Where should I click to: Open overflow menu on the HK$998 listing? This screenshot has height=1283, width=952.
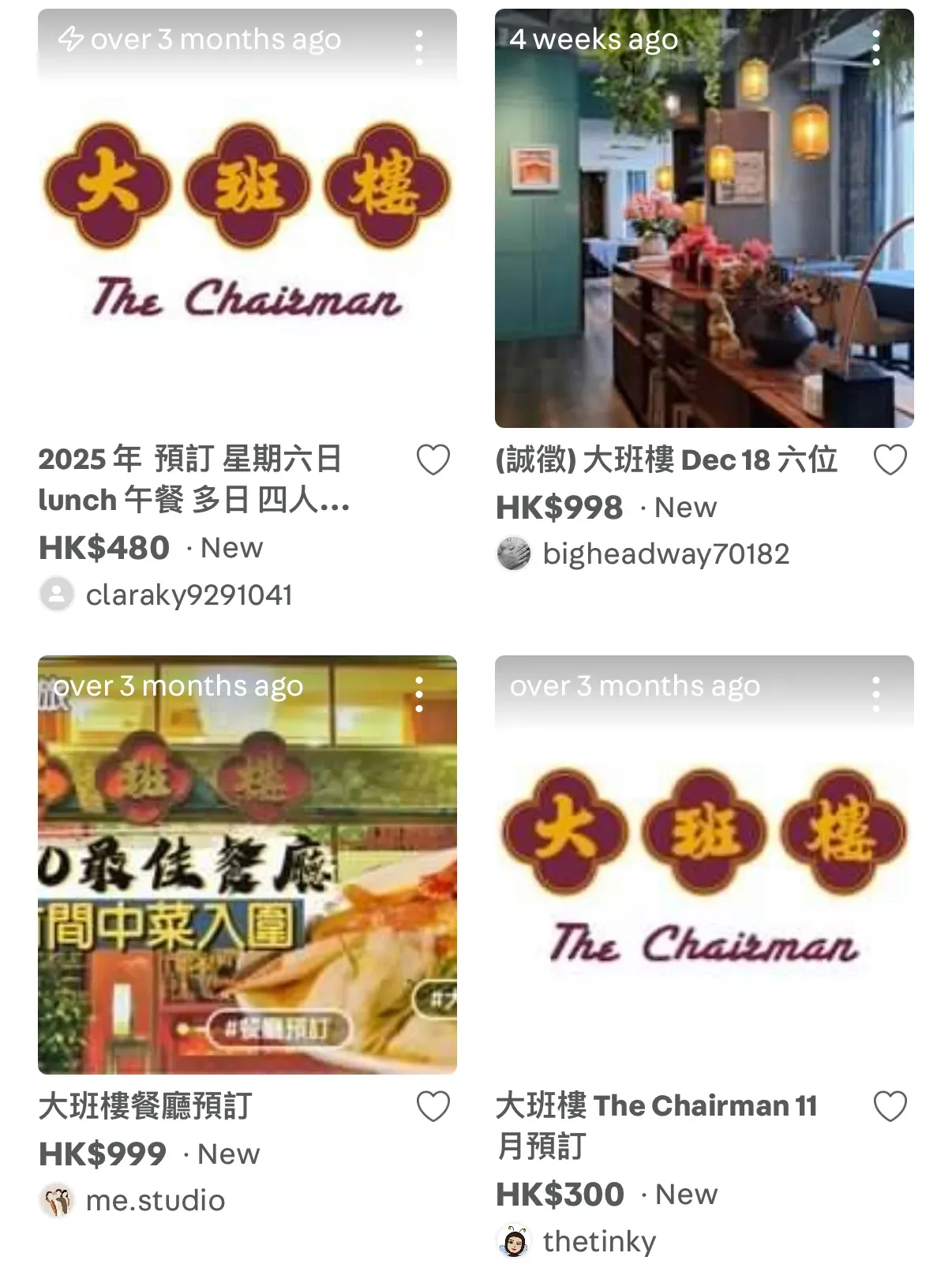point(876,48)
